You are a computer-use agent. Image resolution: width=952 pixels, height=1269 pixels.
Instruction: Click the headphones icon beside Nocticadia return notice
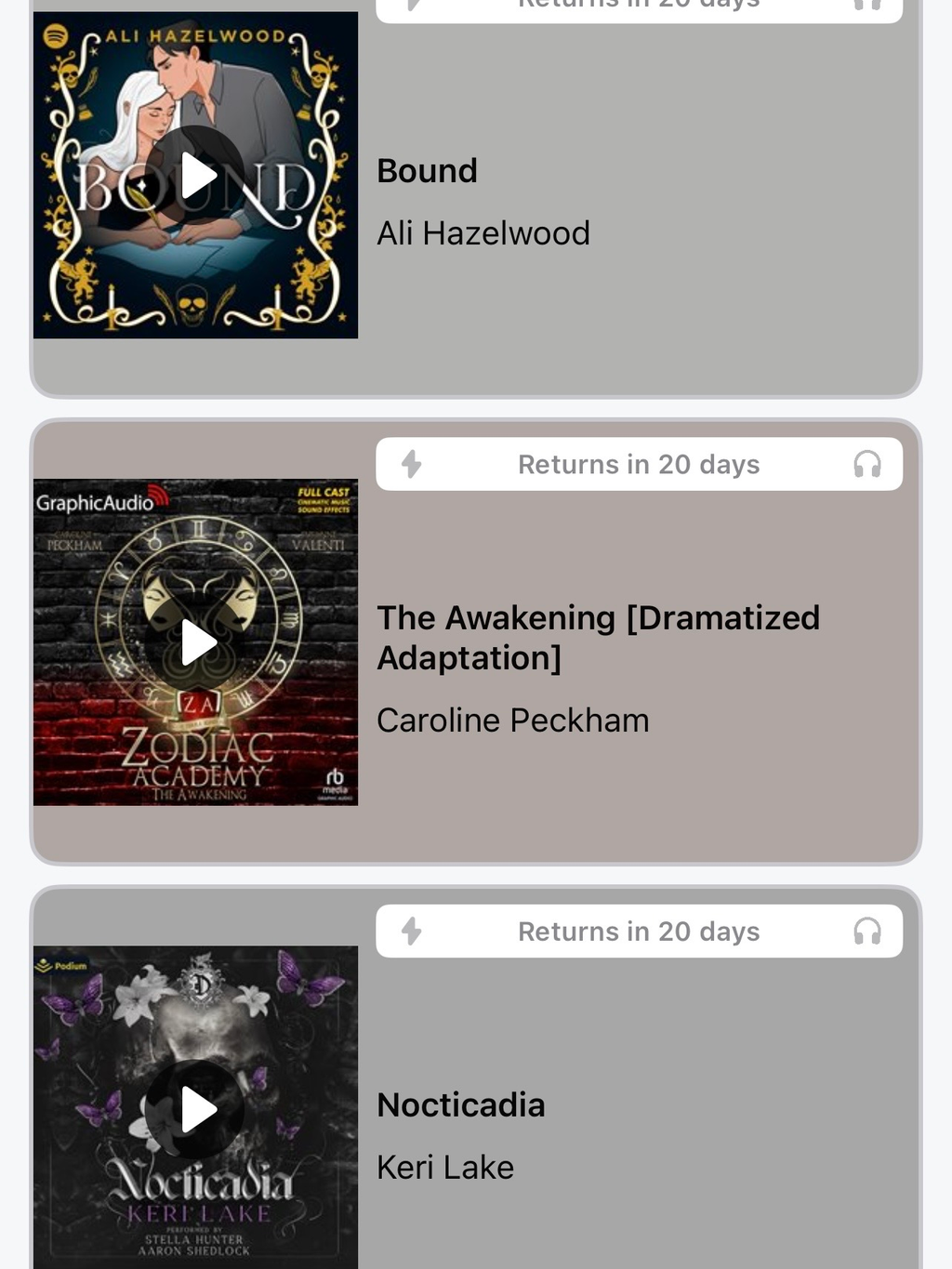(869, 930)
